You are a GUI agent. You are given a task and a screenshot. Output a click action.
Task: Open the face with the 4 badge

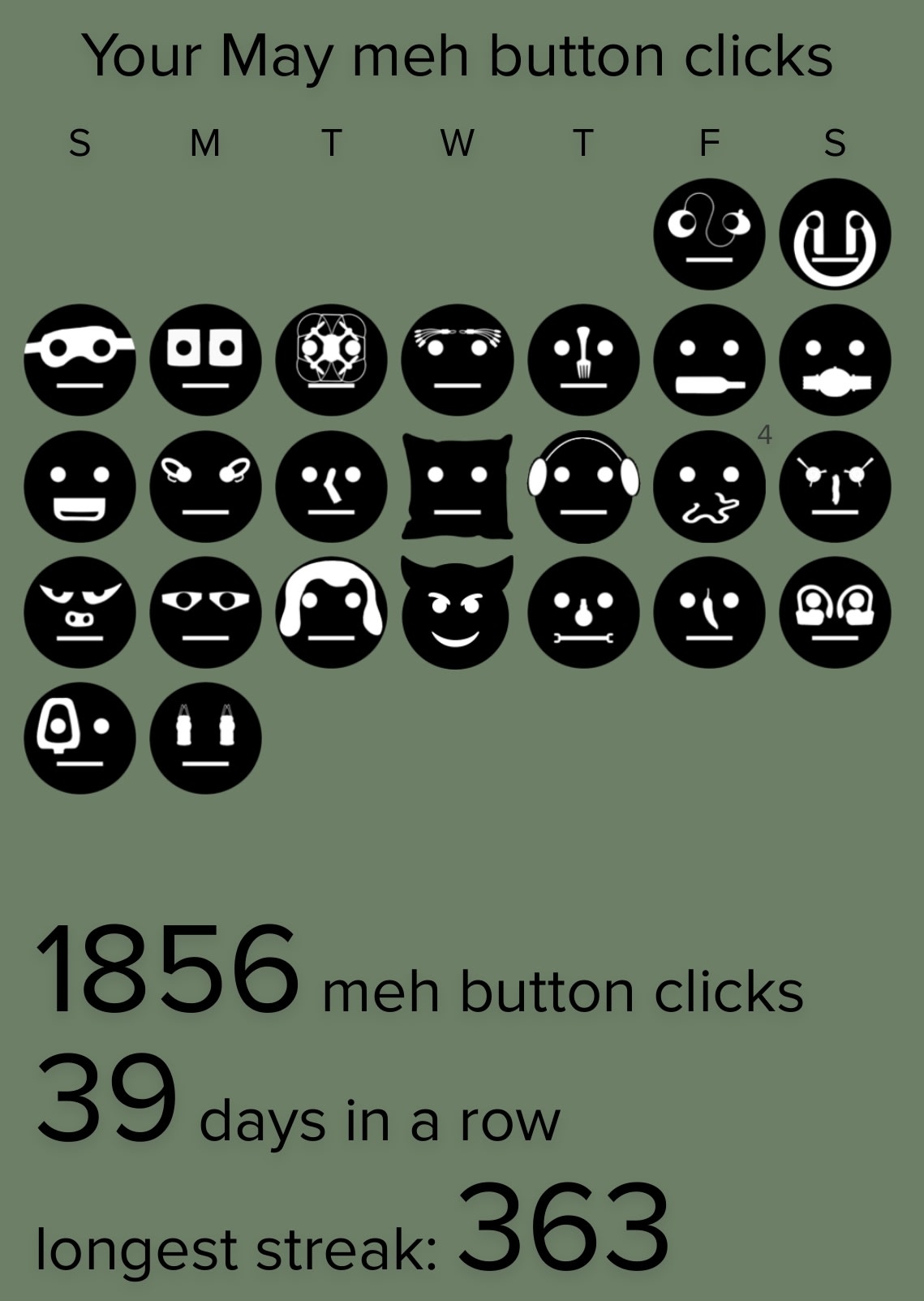pos(709,486)
